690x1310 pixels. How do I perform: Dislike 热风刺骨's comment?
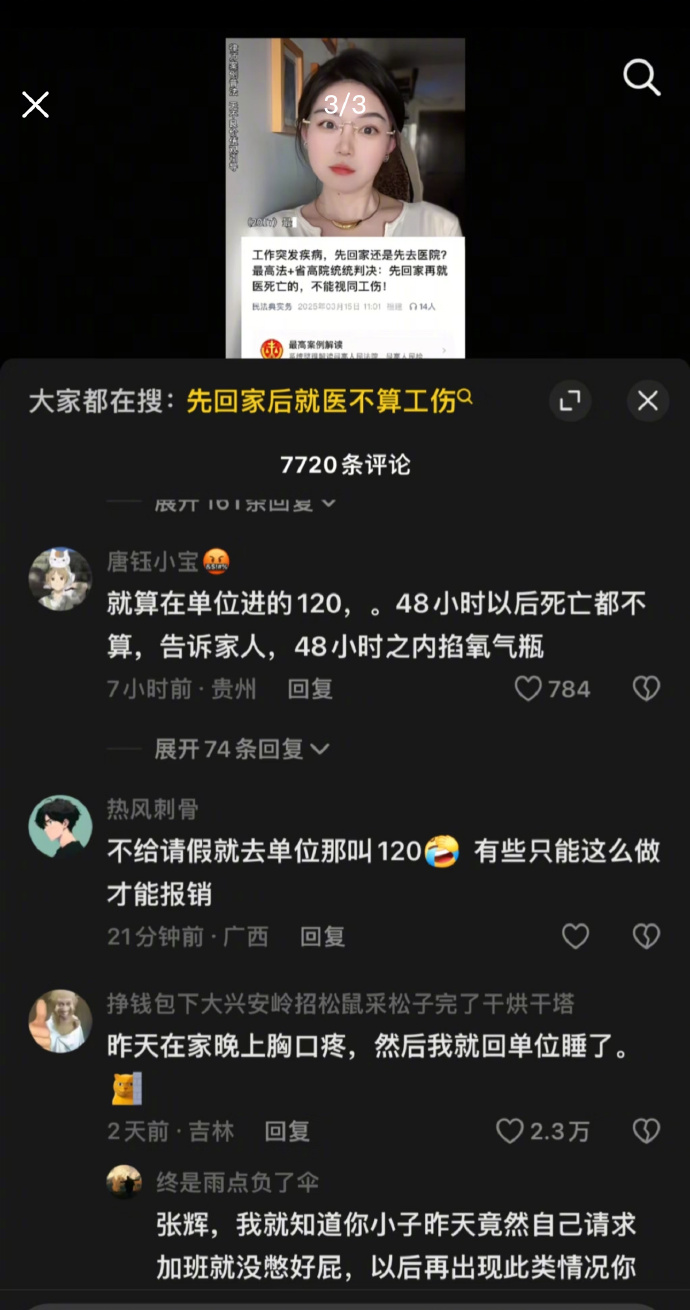point(646,936)
